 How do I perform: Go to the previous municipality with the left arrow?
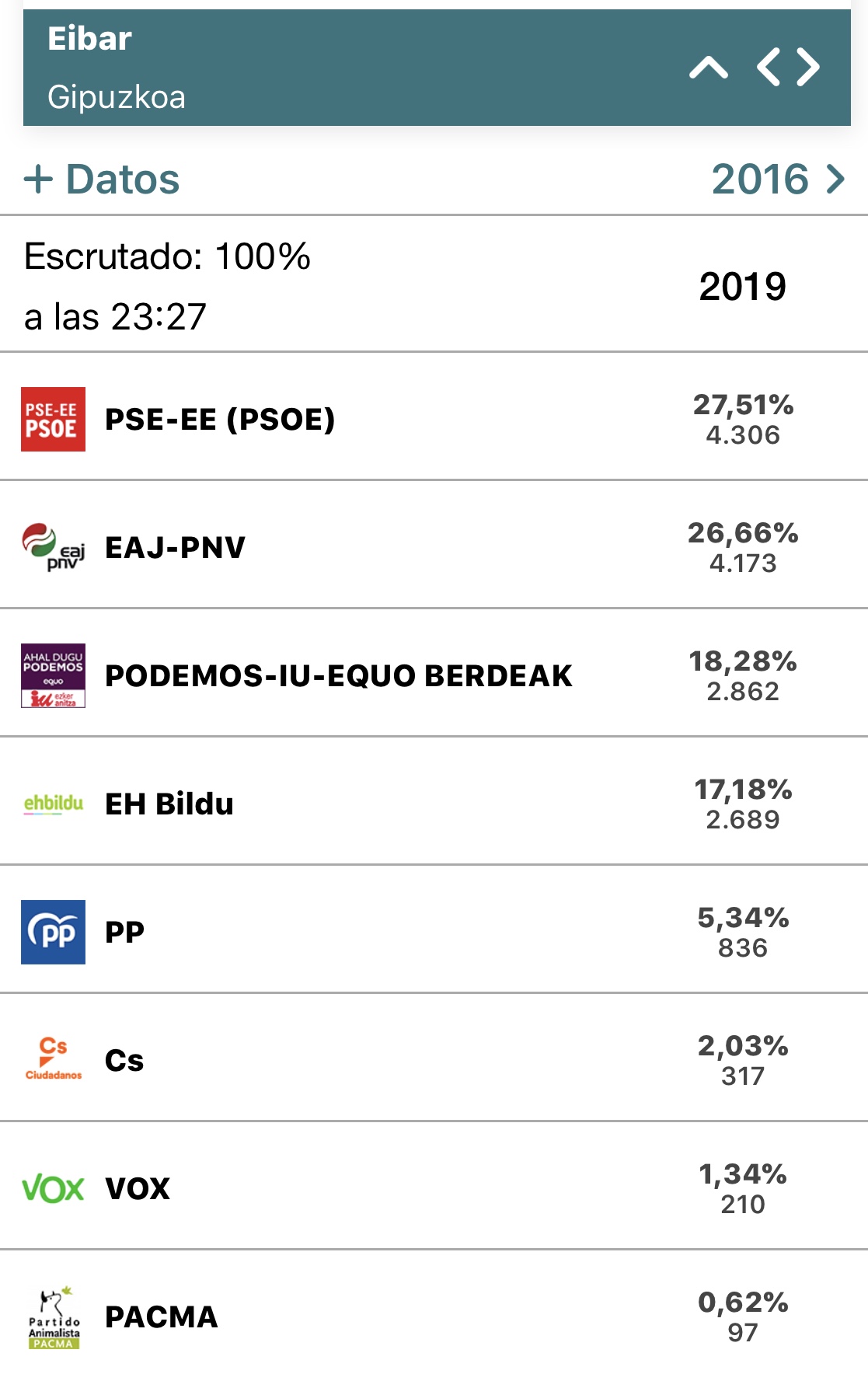[768, 67]
